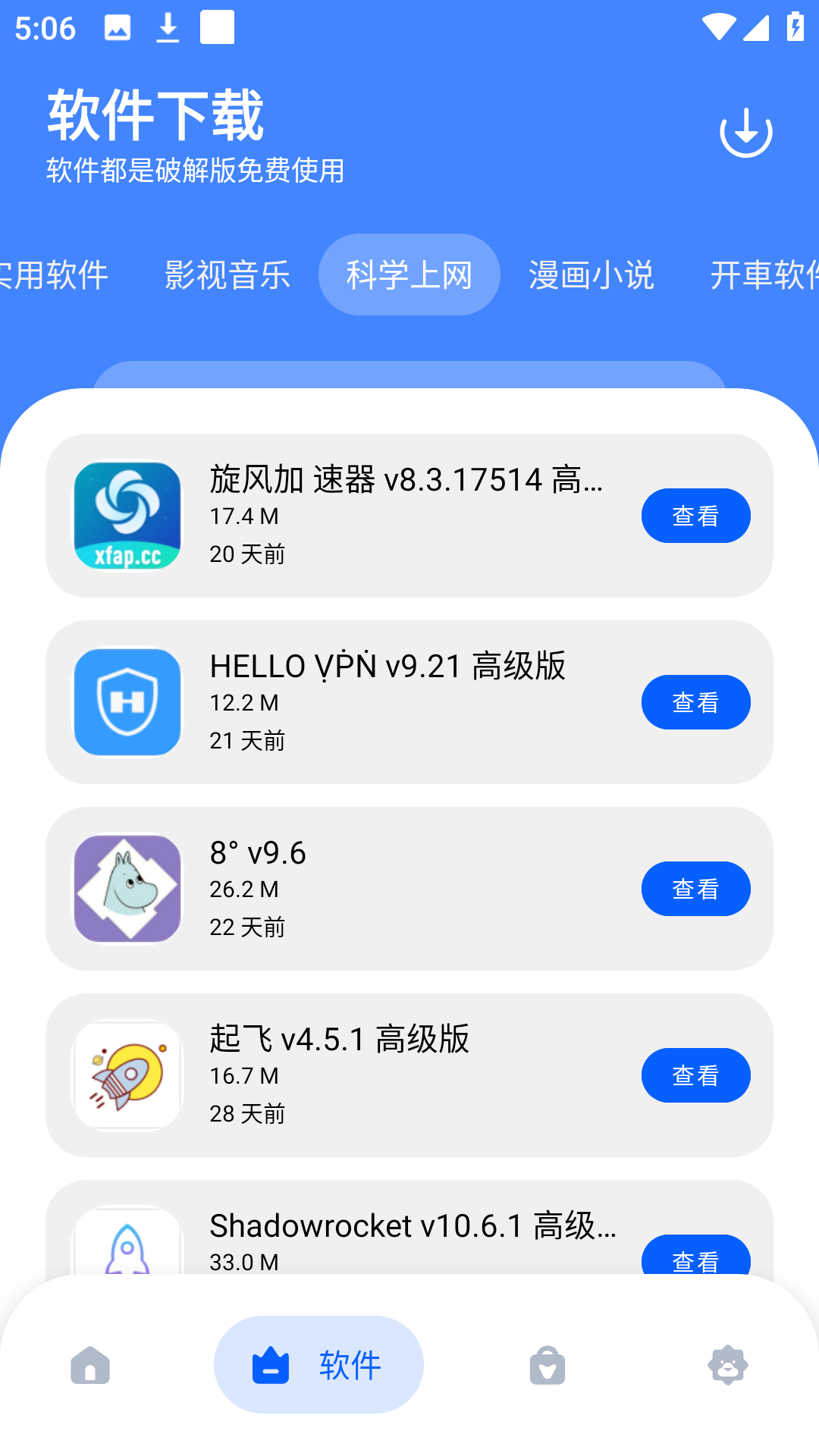Tap the Shadowrocket app icon
Viewport: 819px width, 1456px height.
[x=127, y=1244]
